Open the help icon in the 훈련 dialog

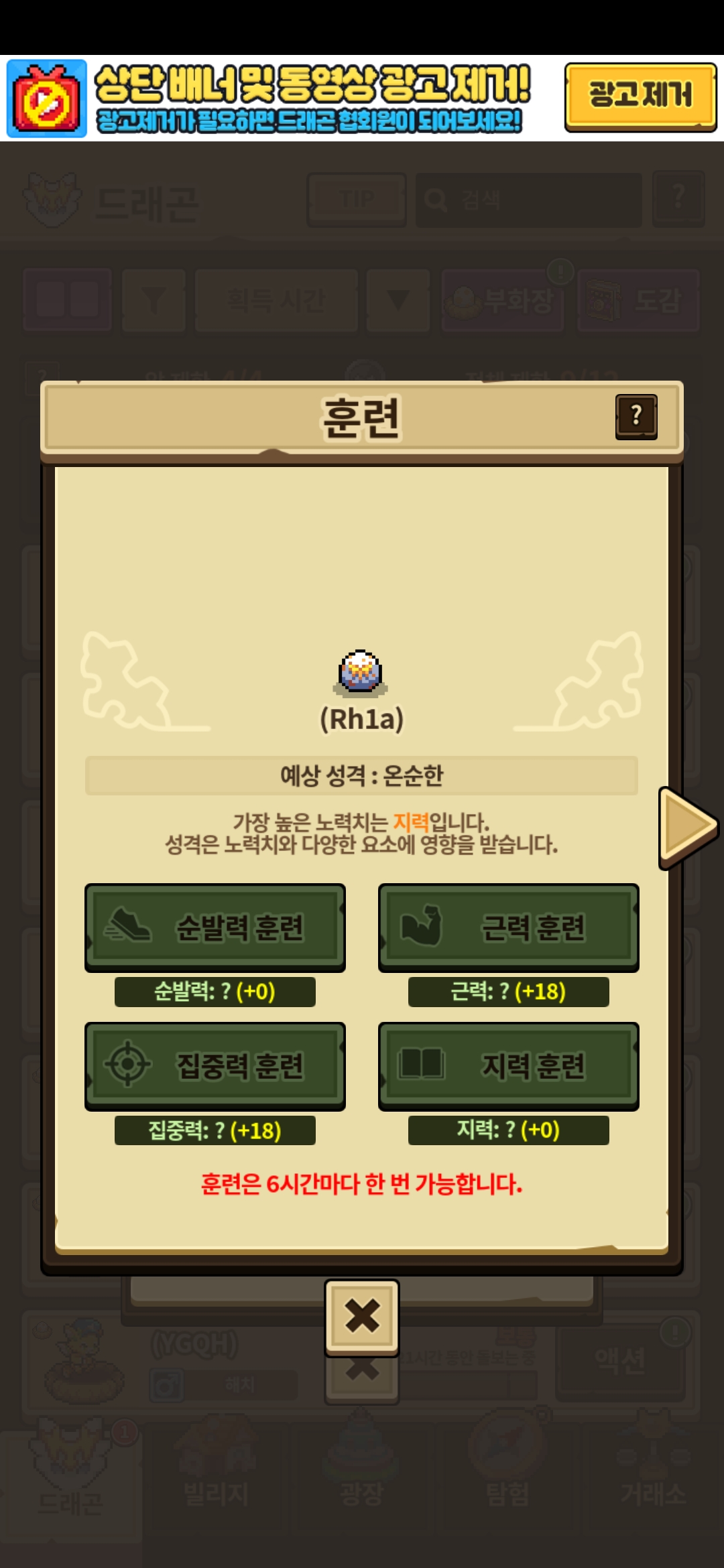point(636,416)
